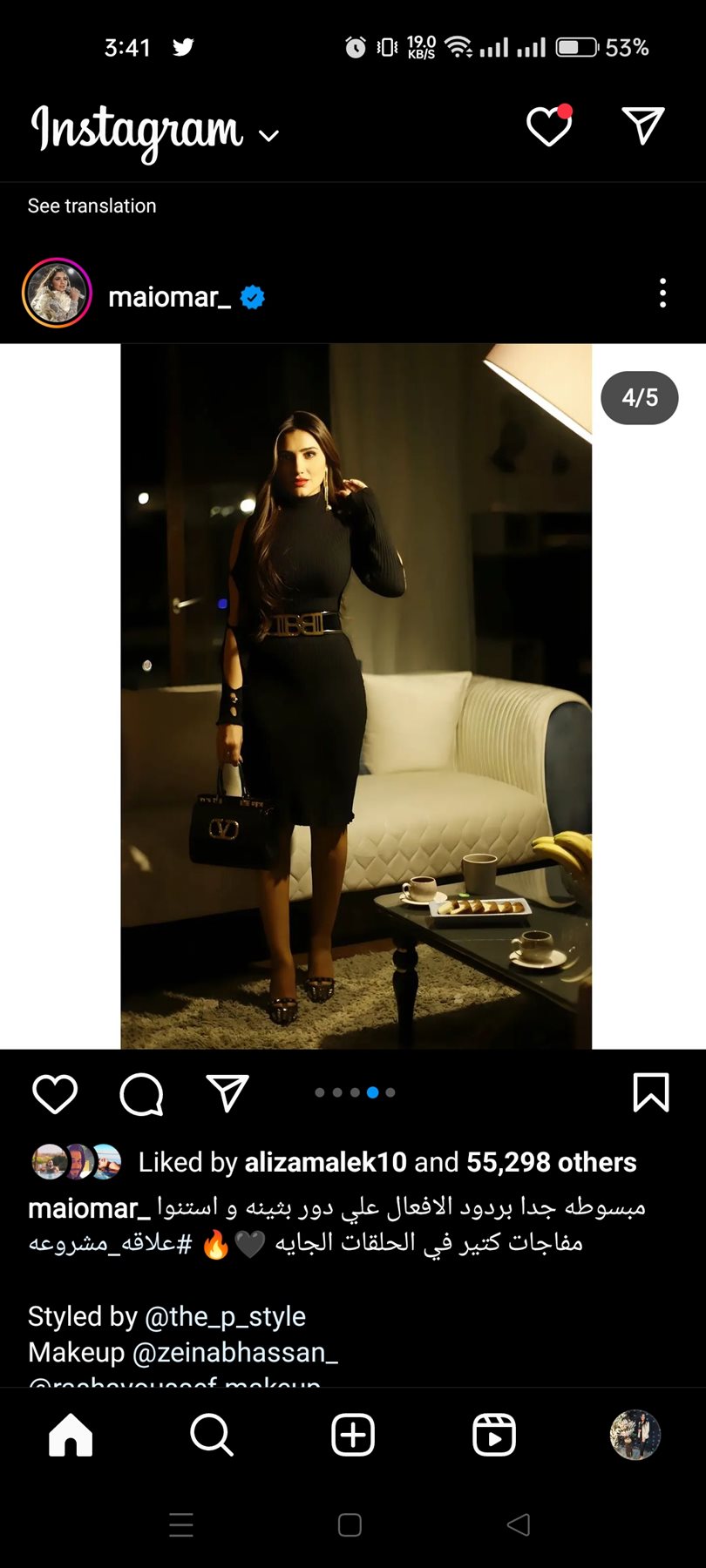Go to the Home tab
This screenshot has height=1568, width=706.
[71, 1435]
